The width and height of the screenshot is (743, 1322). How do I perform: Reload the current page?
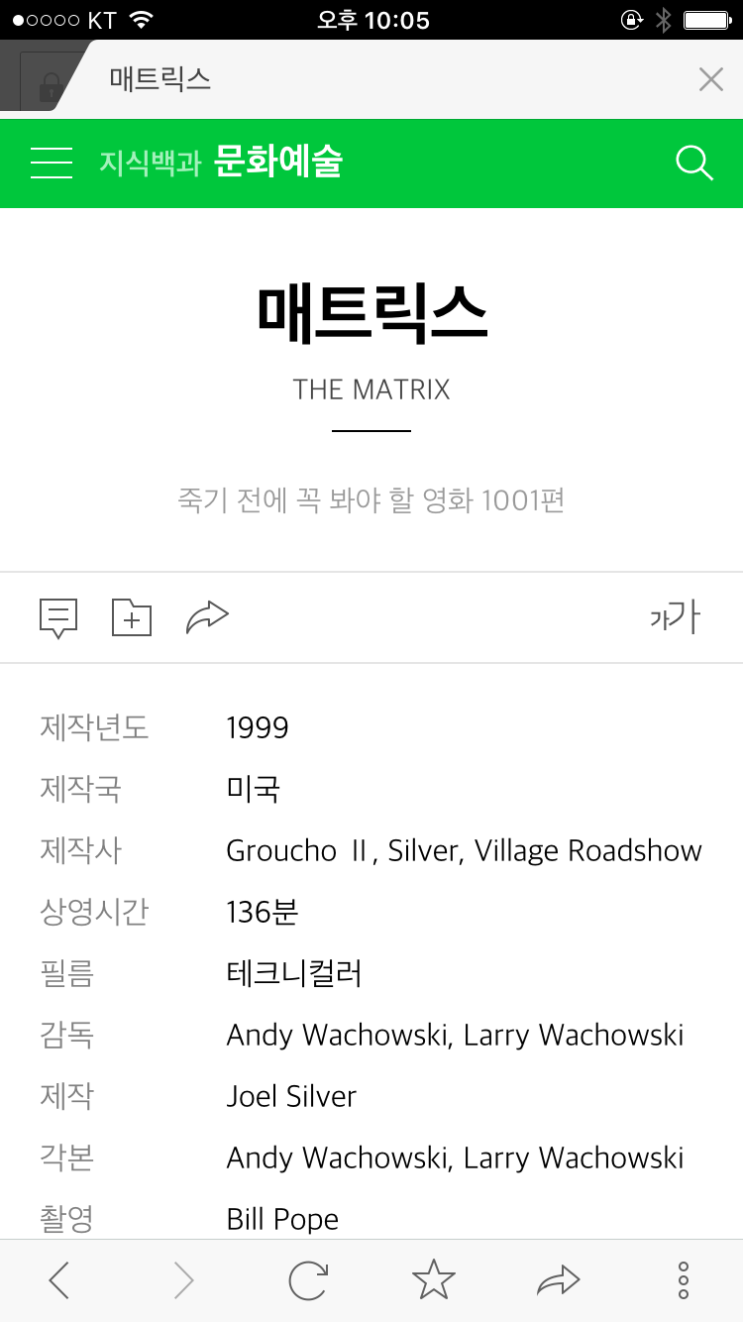click(x=308, y=1280)
